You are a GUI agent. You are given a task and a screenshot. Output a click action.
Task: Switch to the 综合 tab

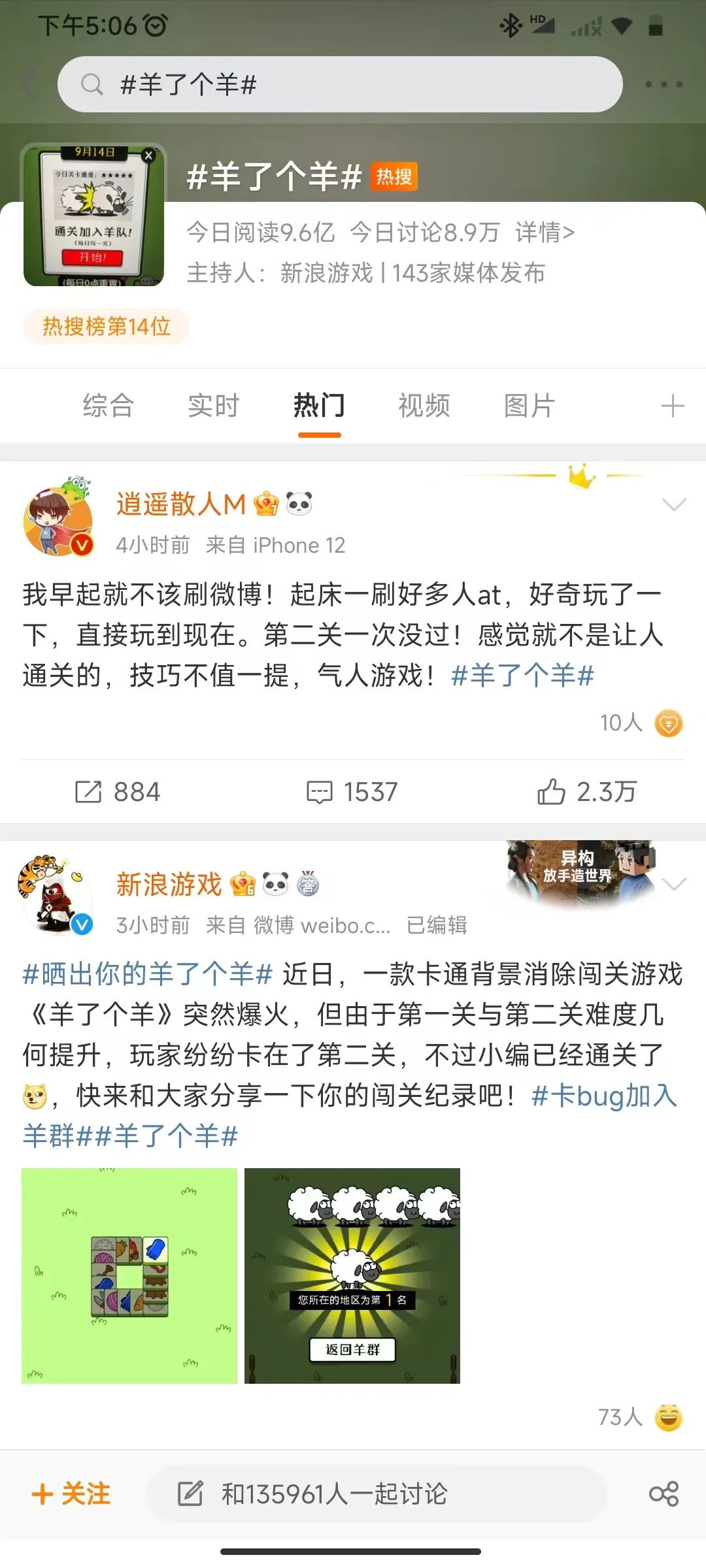tap(108, 406)
